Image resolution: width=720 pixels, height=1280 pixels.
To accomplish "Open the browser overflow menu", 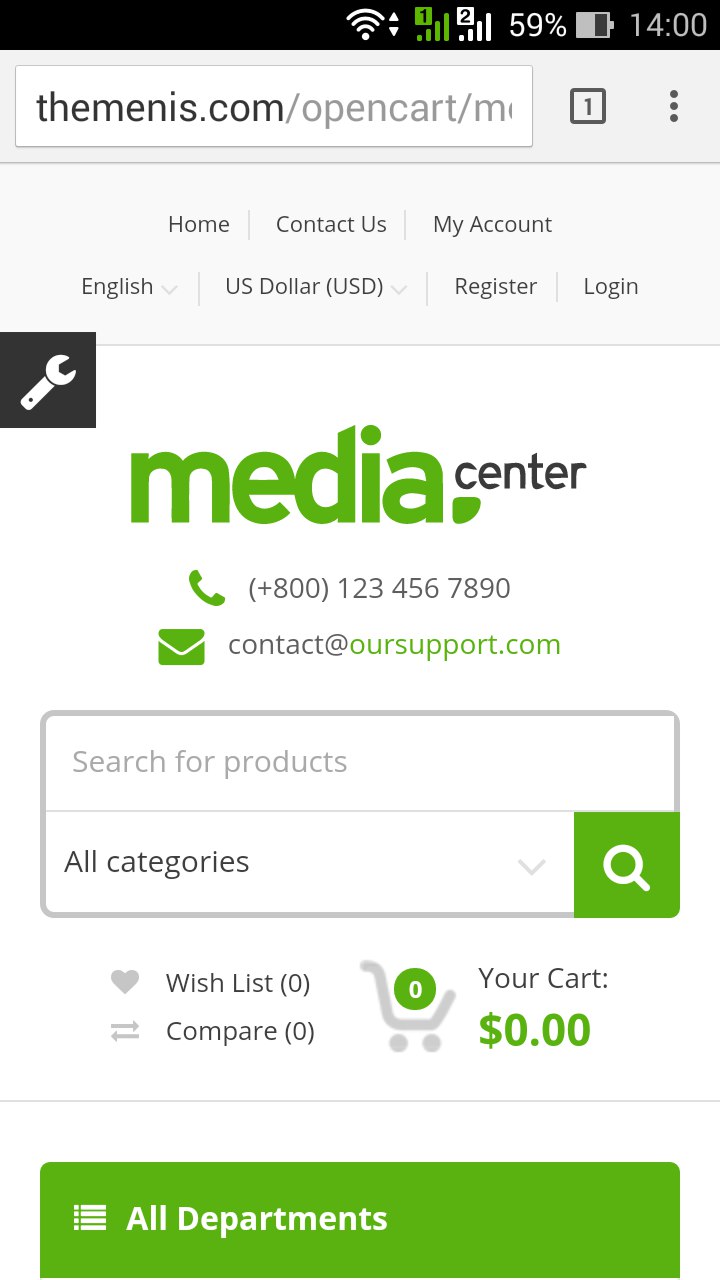I will click(674, 106).
